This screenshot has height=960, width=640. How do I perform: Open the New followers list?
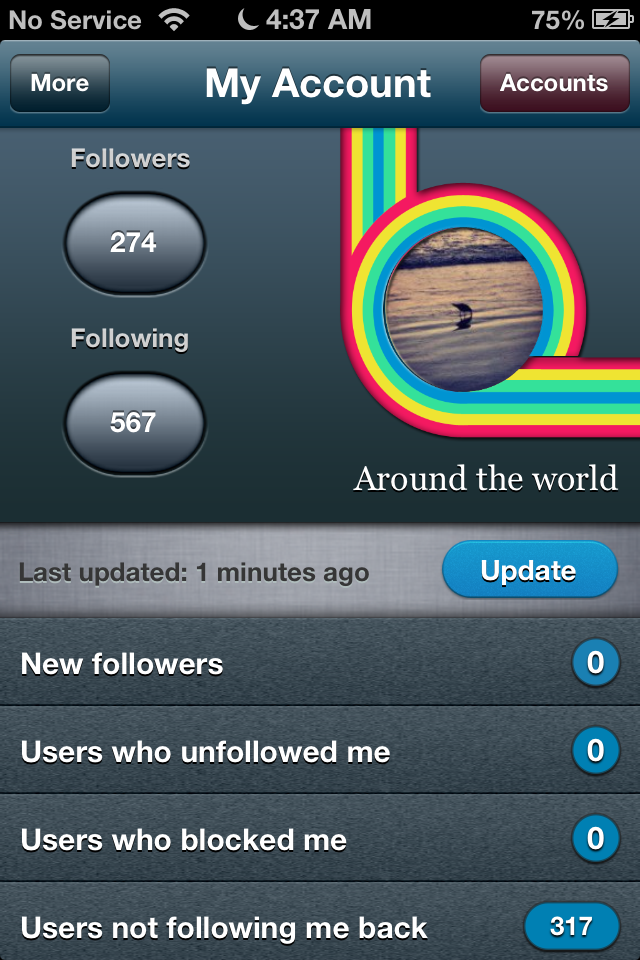tap(320, 664)
